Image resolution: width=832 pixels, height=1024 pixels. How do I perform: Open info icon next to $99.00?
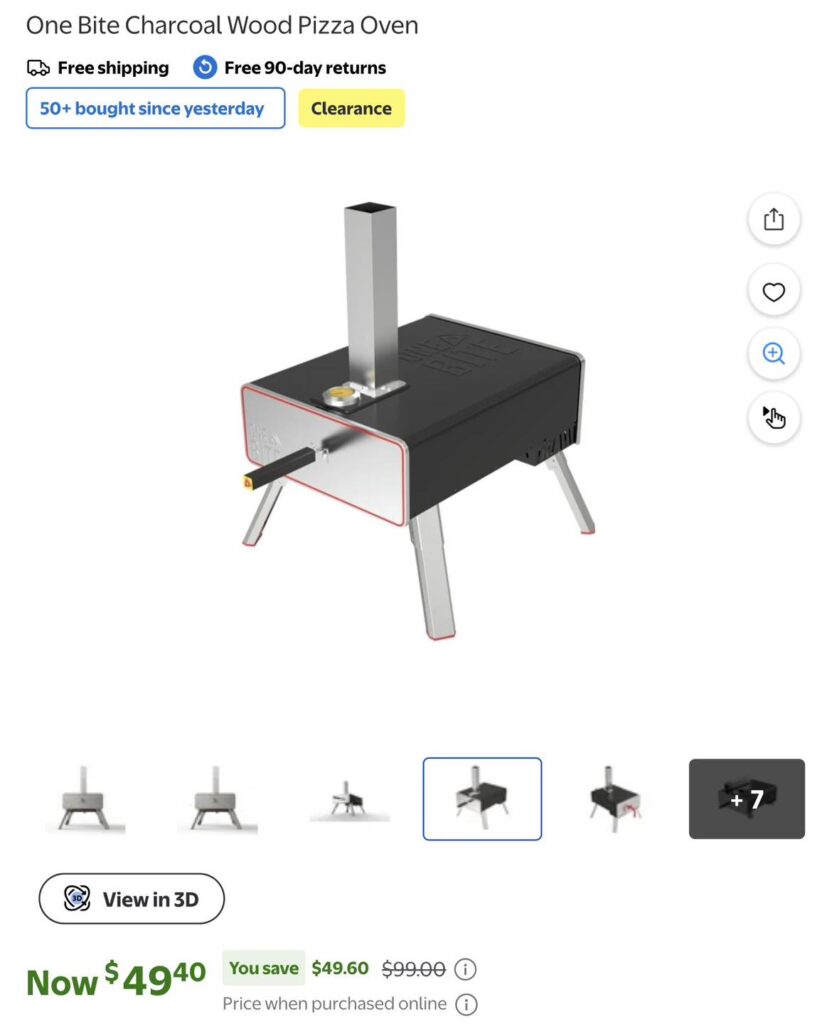pyautogui.click(x=465, y=969)
